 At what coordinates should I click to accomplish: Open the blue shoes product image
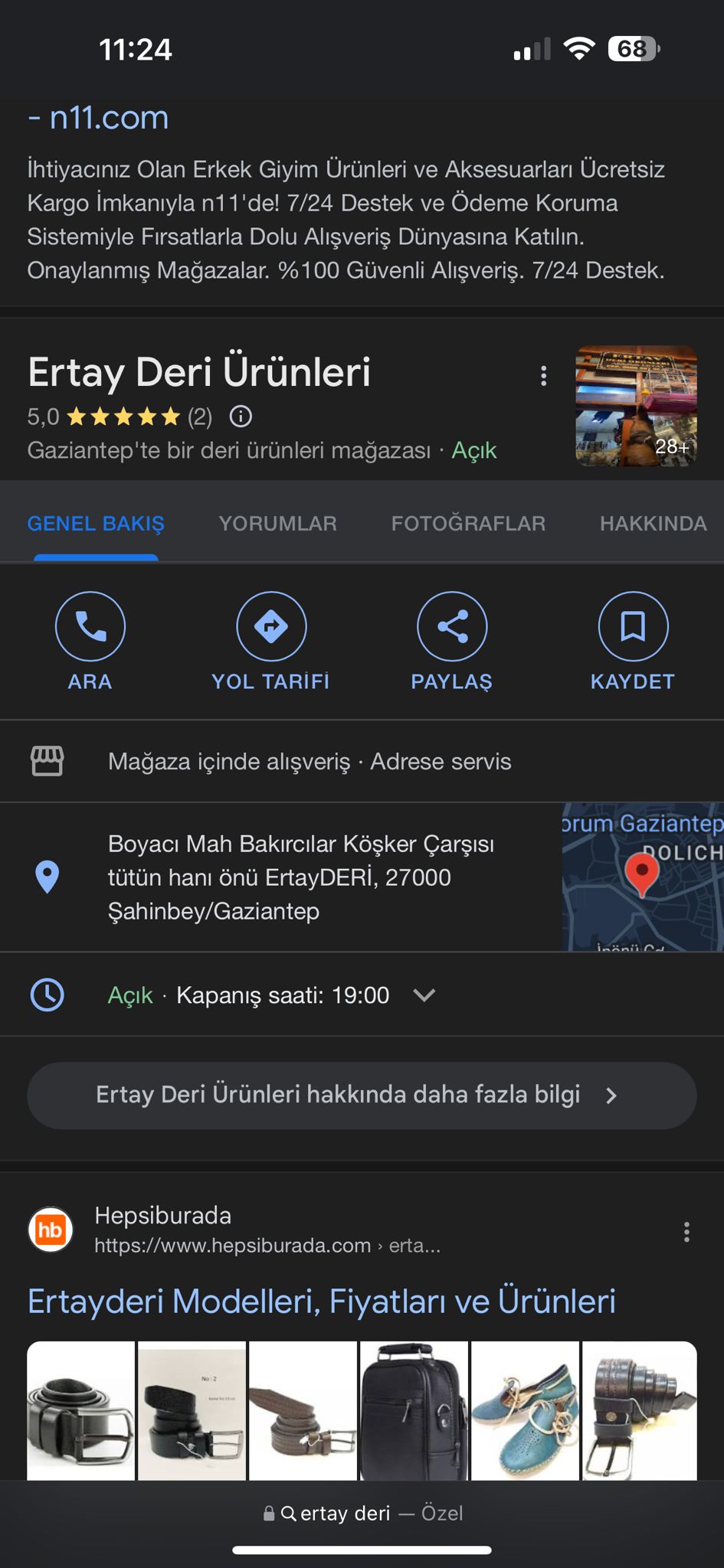click(x=525, y=1410)
